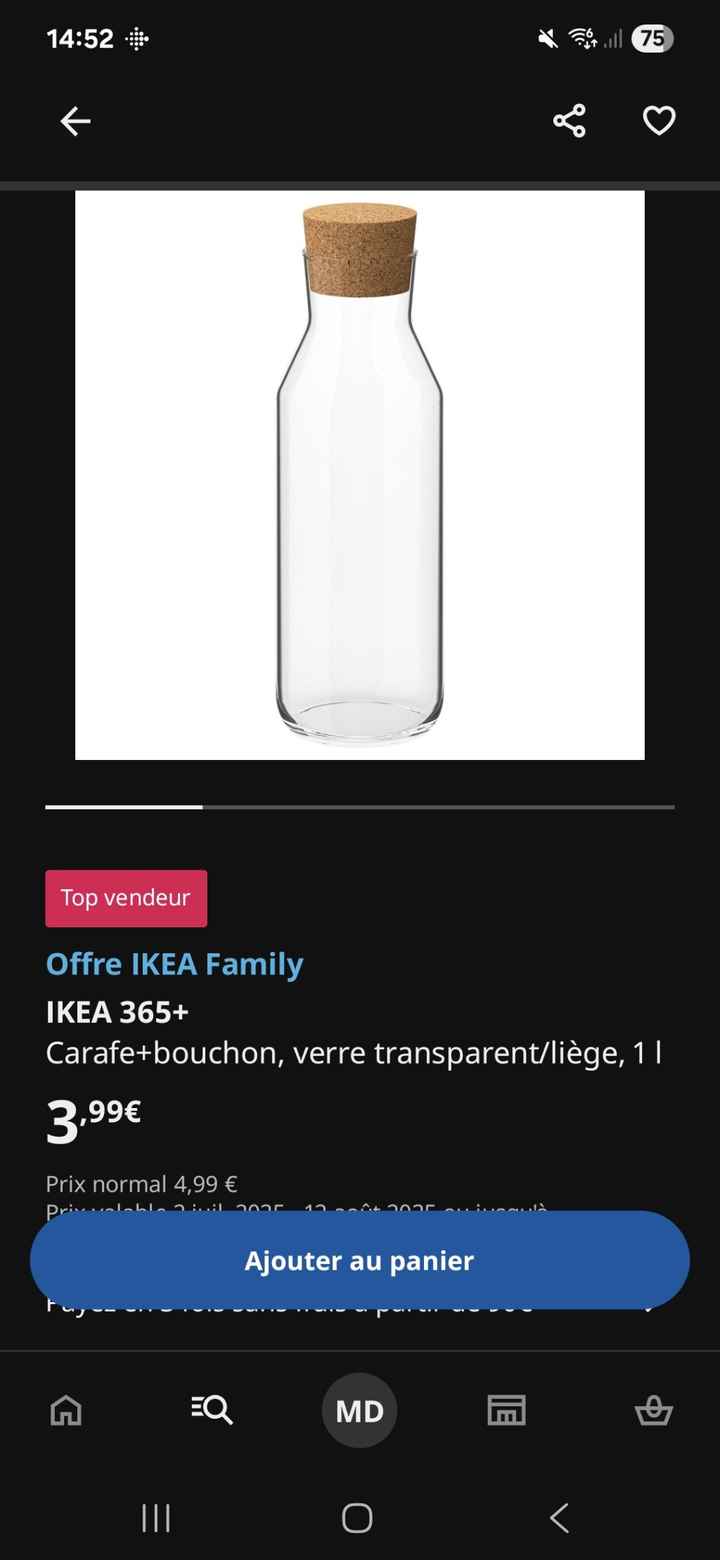Open the store tab
Image resolution: width=720 pixels, height=1560 pixels.
pyautogui.click(x=507, y=1410)
